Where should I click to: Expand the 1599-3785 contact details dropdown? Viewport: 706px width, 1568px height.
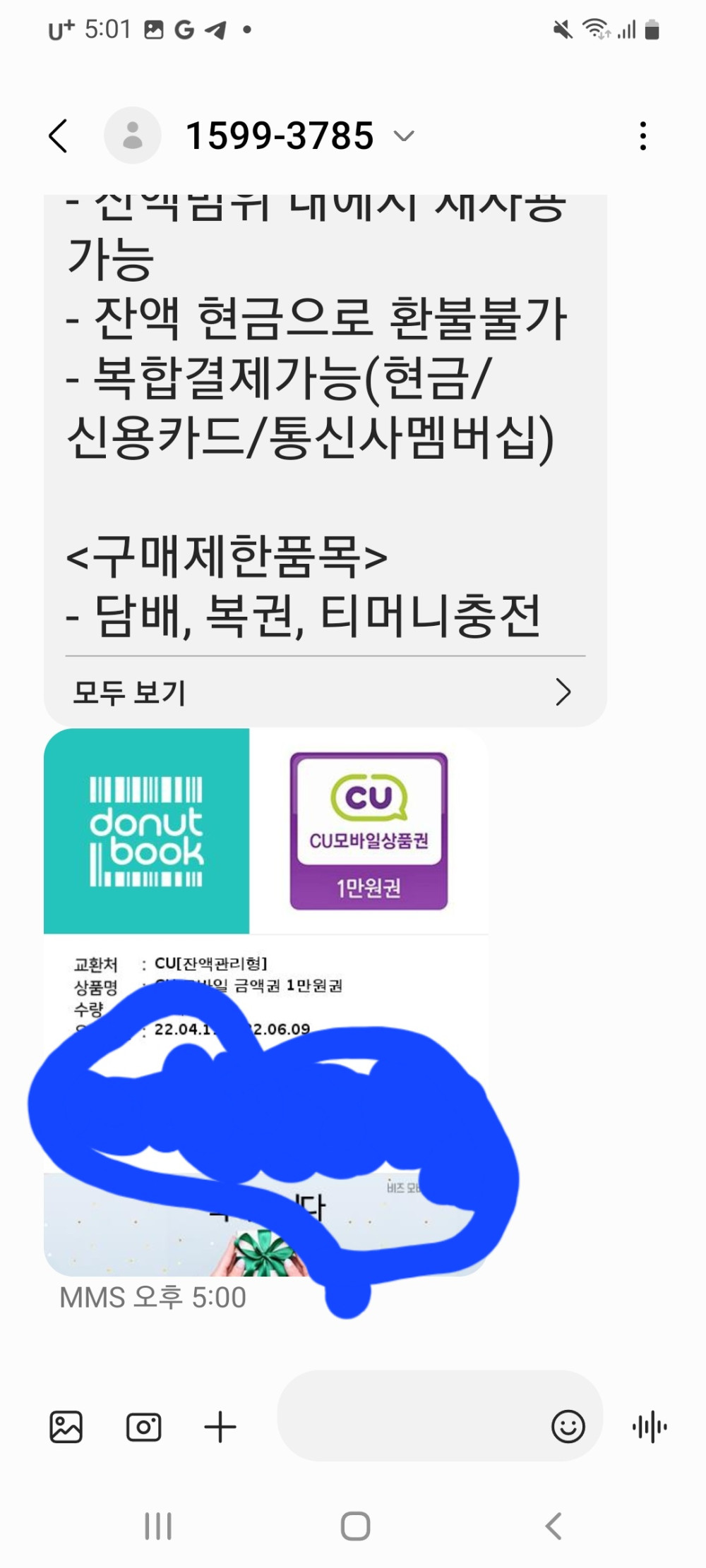tap(404, 135)
